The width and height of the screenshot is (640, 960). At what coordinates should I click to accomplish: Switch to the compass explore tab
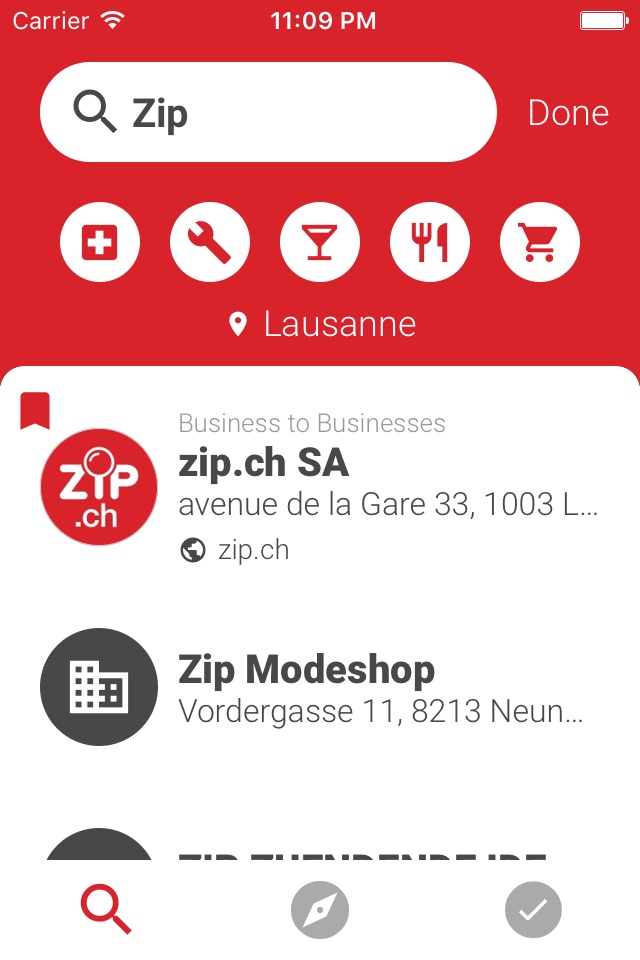pyautogui.click(x=320, y=910)
